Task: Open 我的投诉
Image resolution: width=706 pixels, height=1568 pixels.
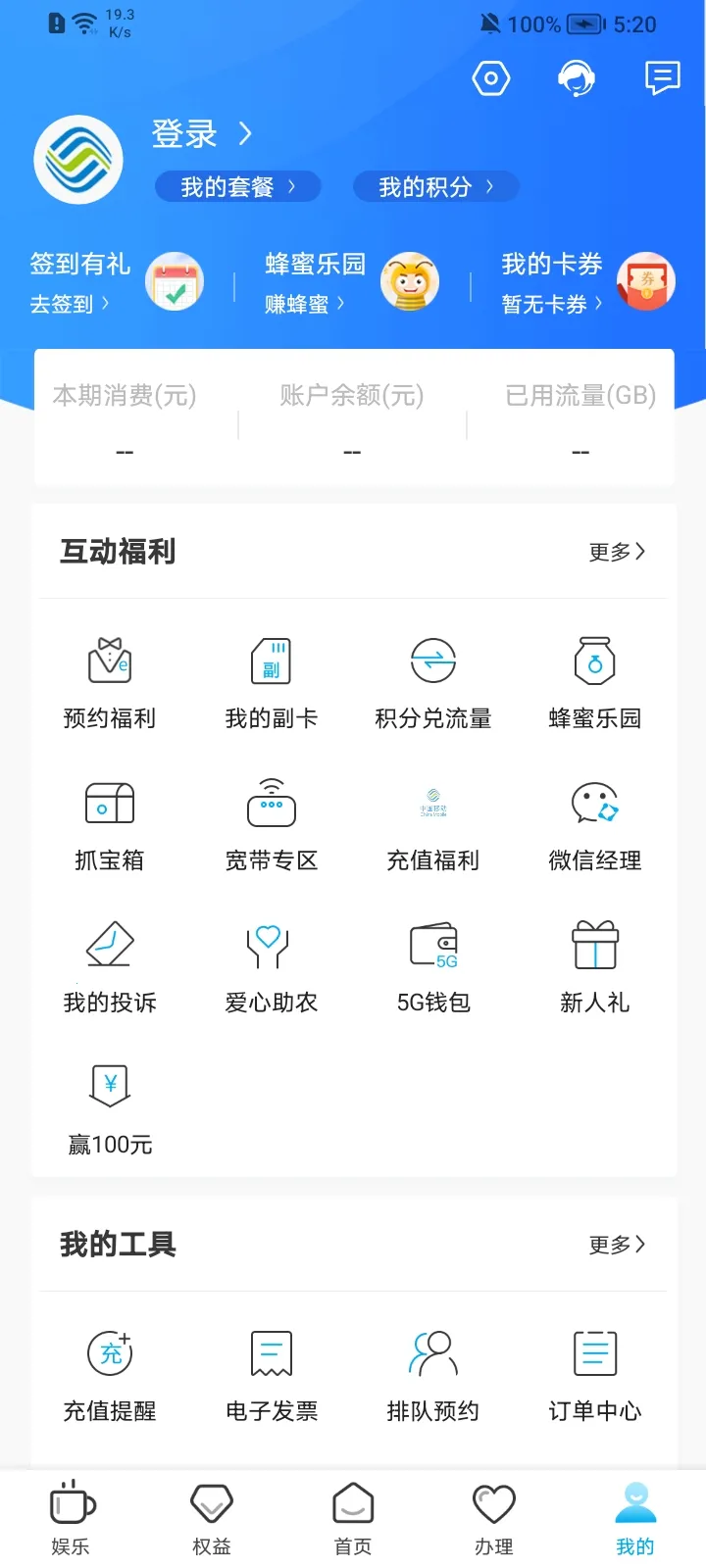Action: (110, 965)
